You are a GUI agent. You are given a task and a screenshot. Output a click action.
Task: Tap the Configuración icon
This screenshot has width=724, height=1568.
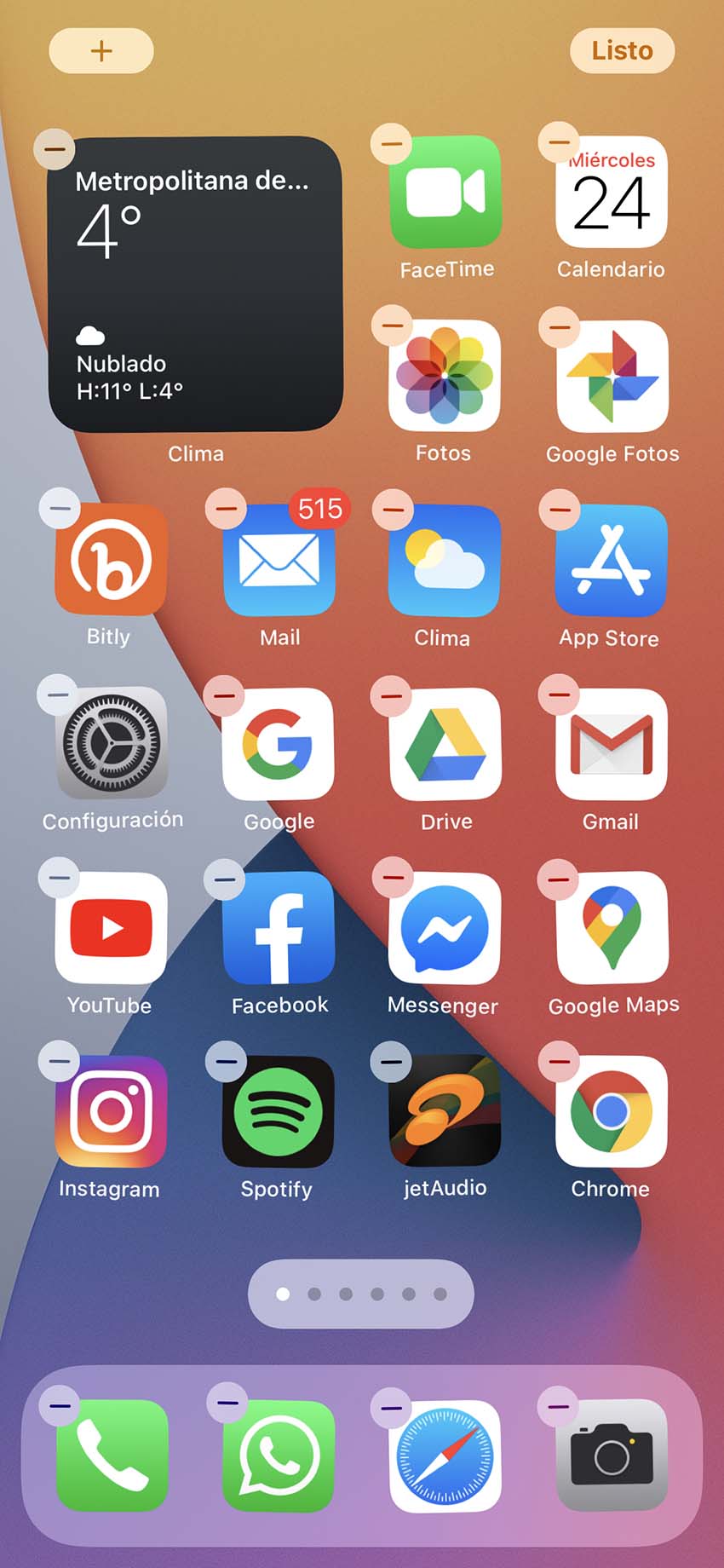coord(112,743)
